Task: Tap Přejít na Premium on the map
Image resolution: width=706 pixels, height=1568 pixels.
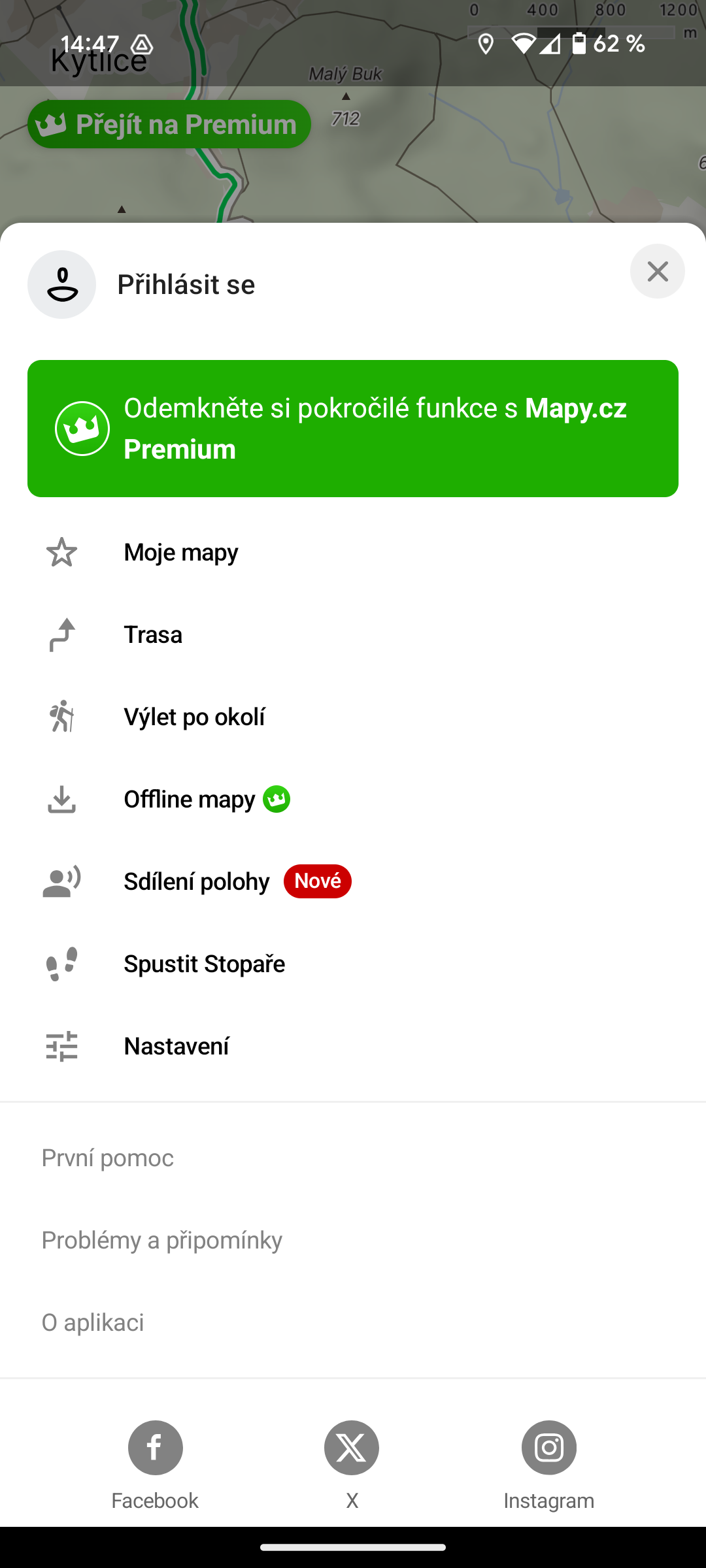Action: pyautogui.click(x=169, y=124)
